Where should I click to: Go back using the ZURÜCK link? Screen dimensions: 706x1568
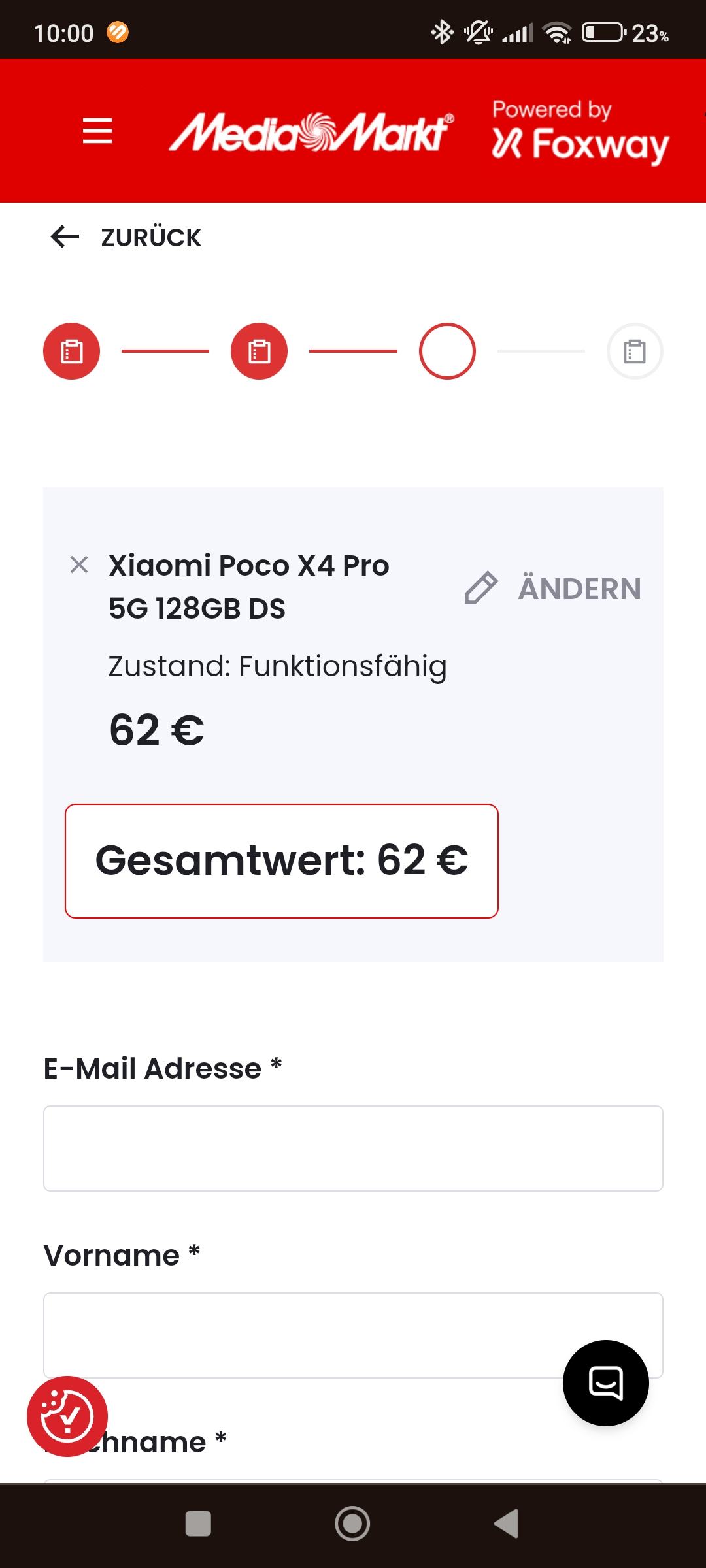[x=126, y=237]
